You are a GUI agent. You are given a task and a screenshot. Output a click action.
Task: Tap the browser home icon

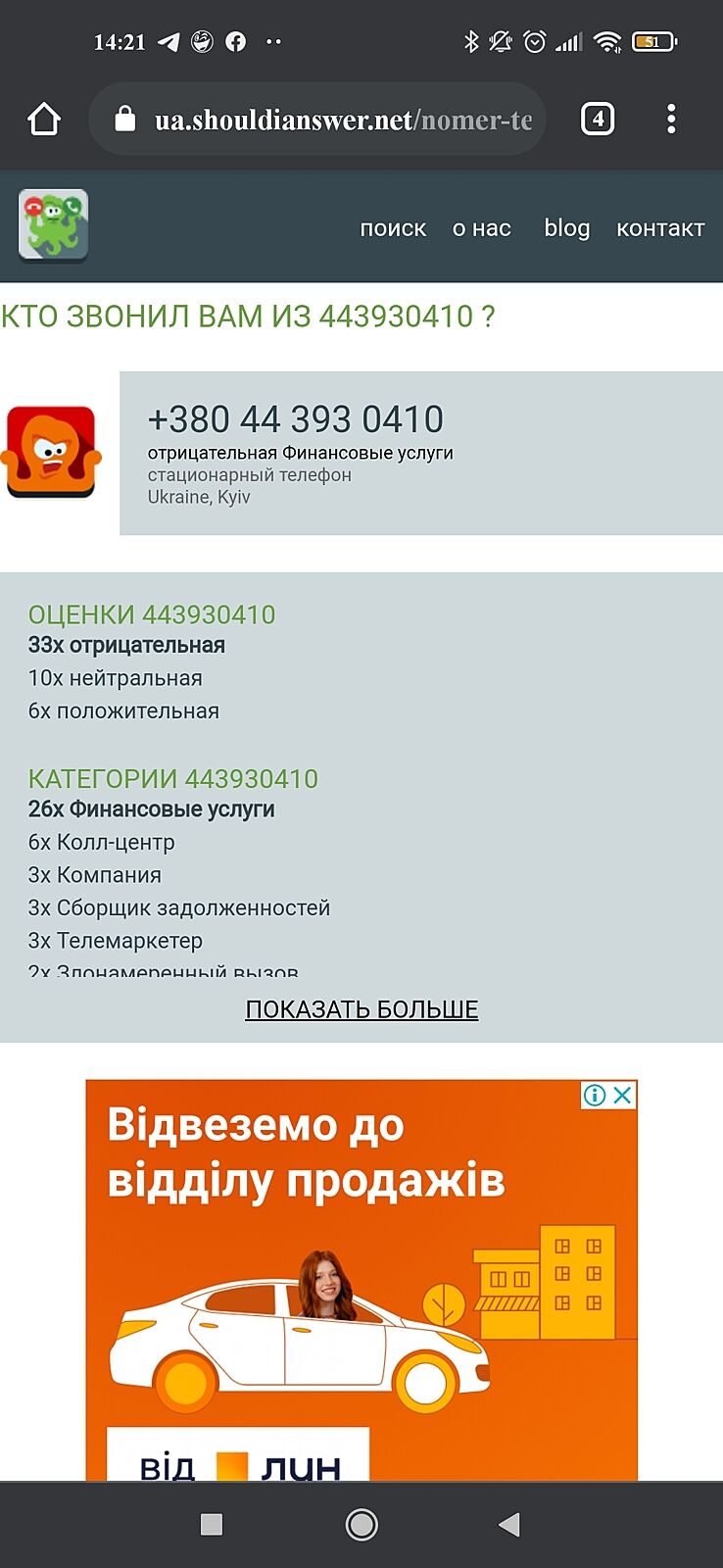[x=44, y=120]
